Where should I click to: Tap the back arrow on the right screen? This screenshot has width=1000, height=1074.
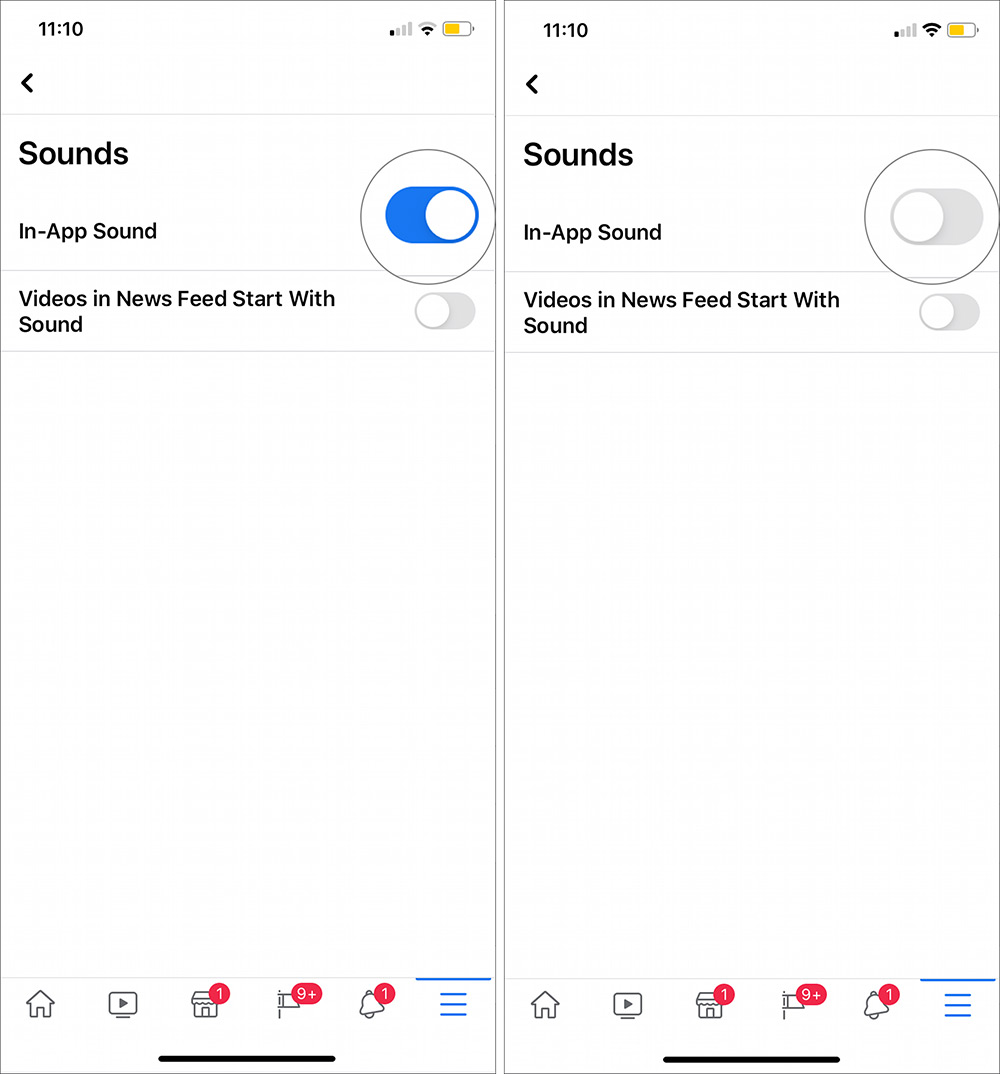tap(532, 84)
